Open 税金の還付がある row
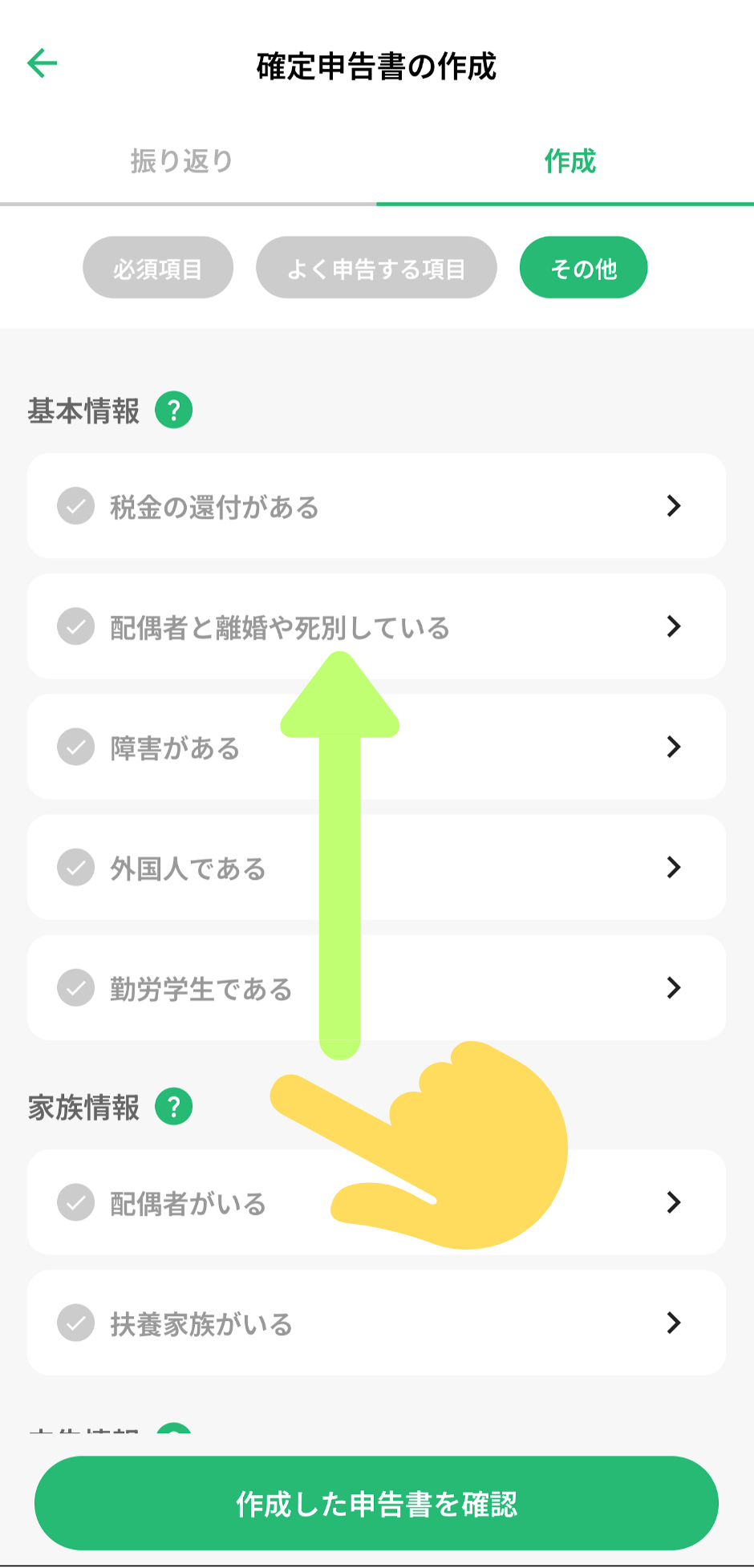The height and width of the screenshot is (1568, 754). pos(376,506)
